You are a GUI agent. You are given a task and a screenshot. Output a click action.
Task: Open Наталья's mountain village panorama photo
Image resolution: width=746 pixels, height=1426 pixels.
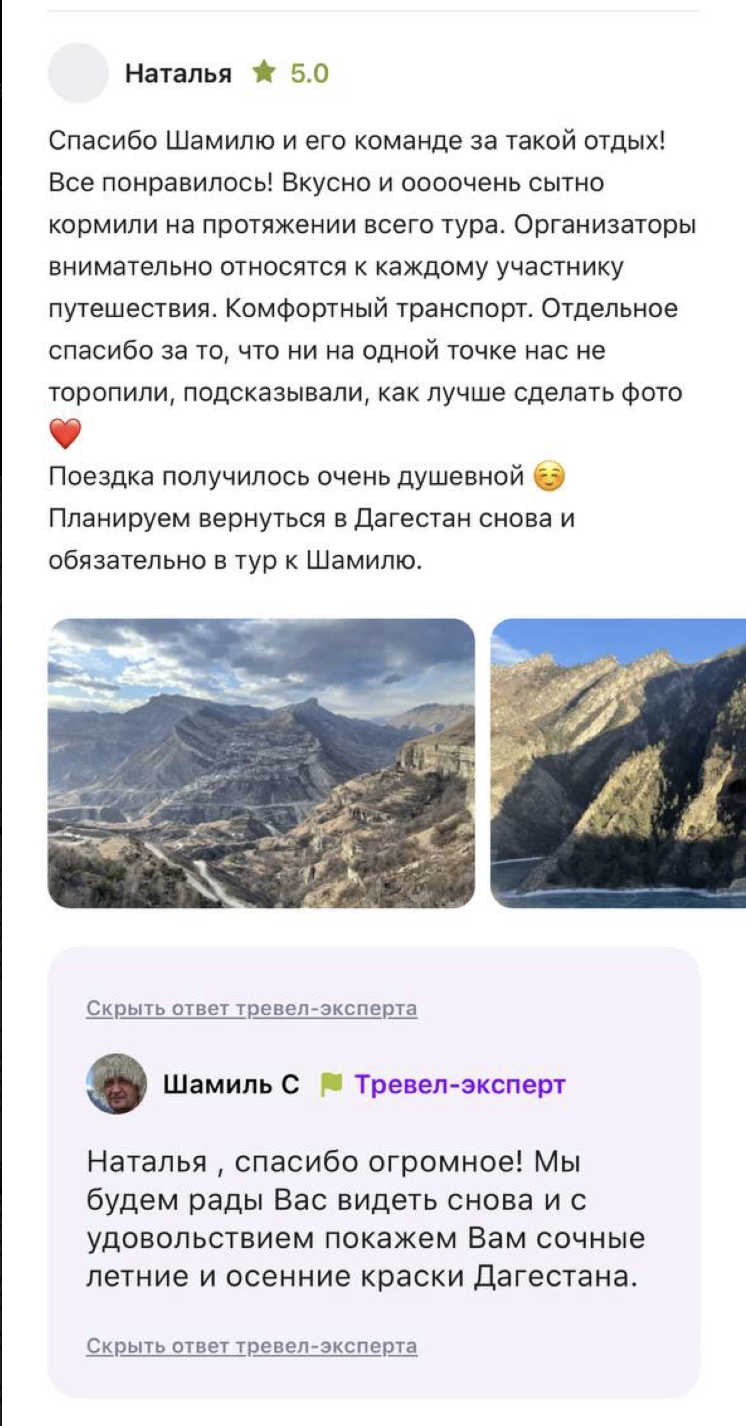(261, 763)
